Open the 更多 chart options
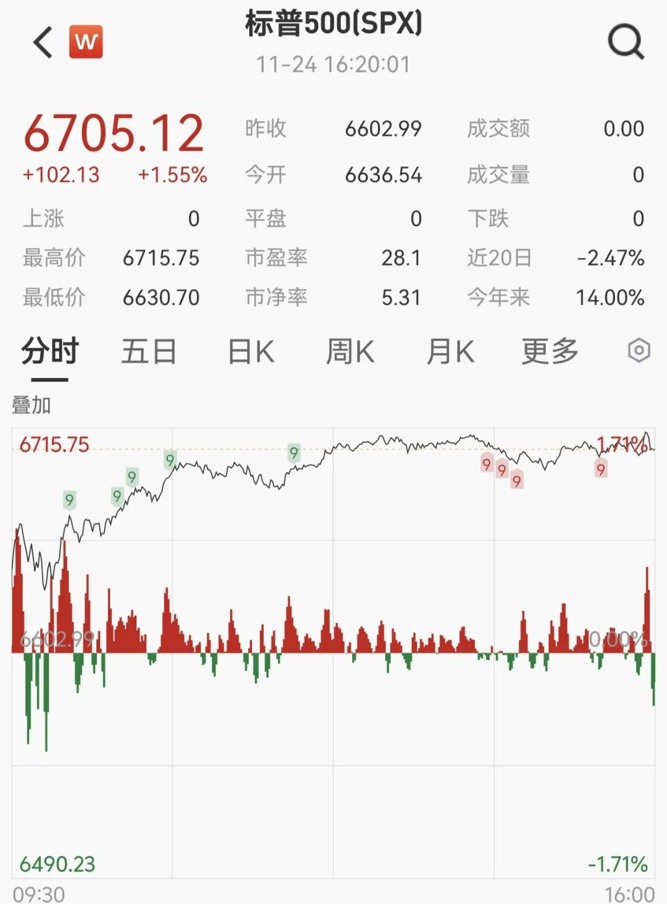Screen dimensions: 667x904 (550, 351)
